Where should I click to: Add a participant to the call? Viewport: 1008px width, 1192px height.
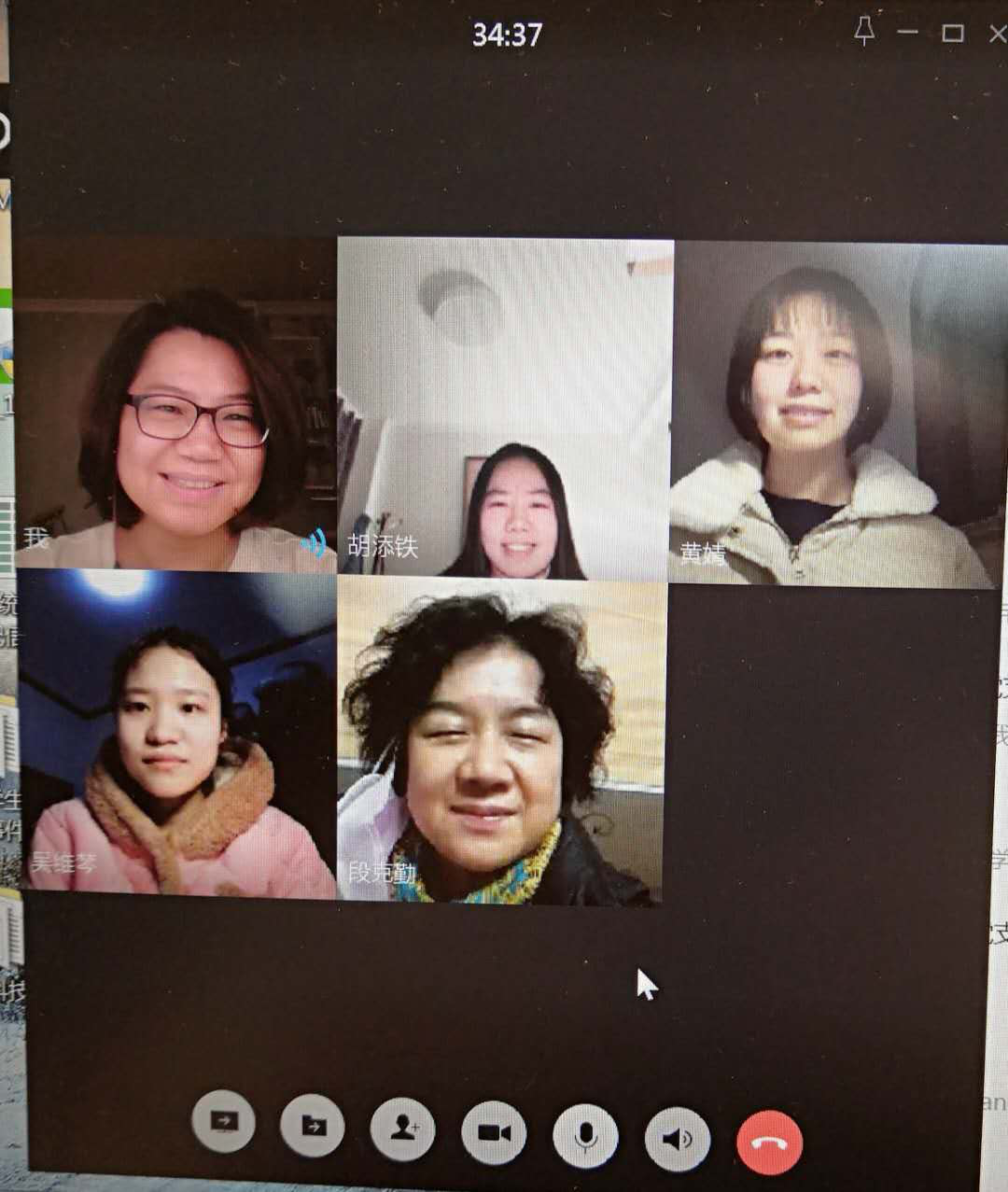pos(403,1129)
